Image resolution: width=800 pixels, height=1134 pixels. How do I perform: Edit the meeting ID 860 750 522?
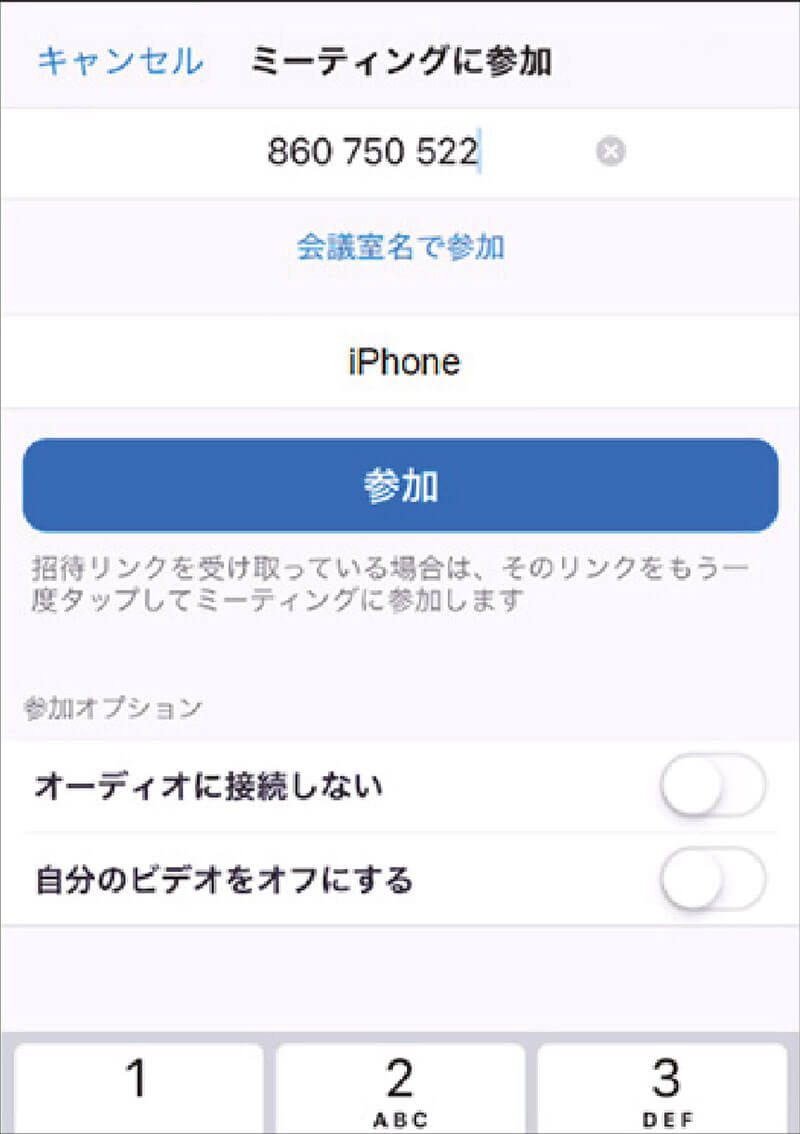(373, 152)
